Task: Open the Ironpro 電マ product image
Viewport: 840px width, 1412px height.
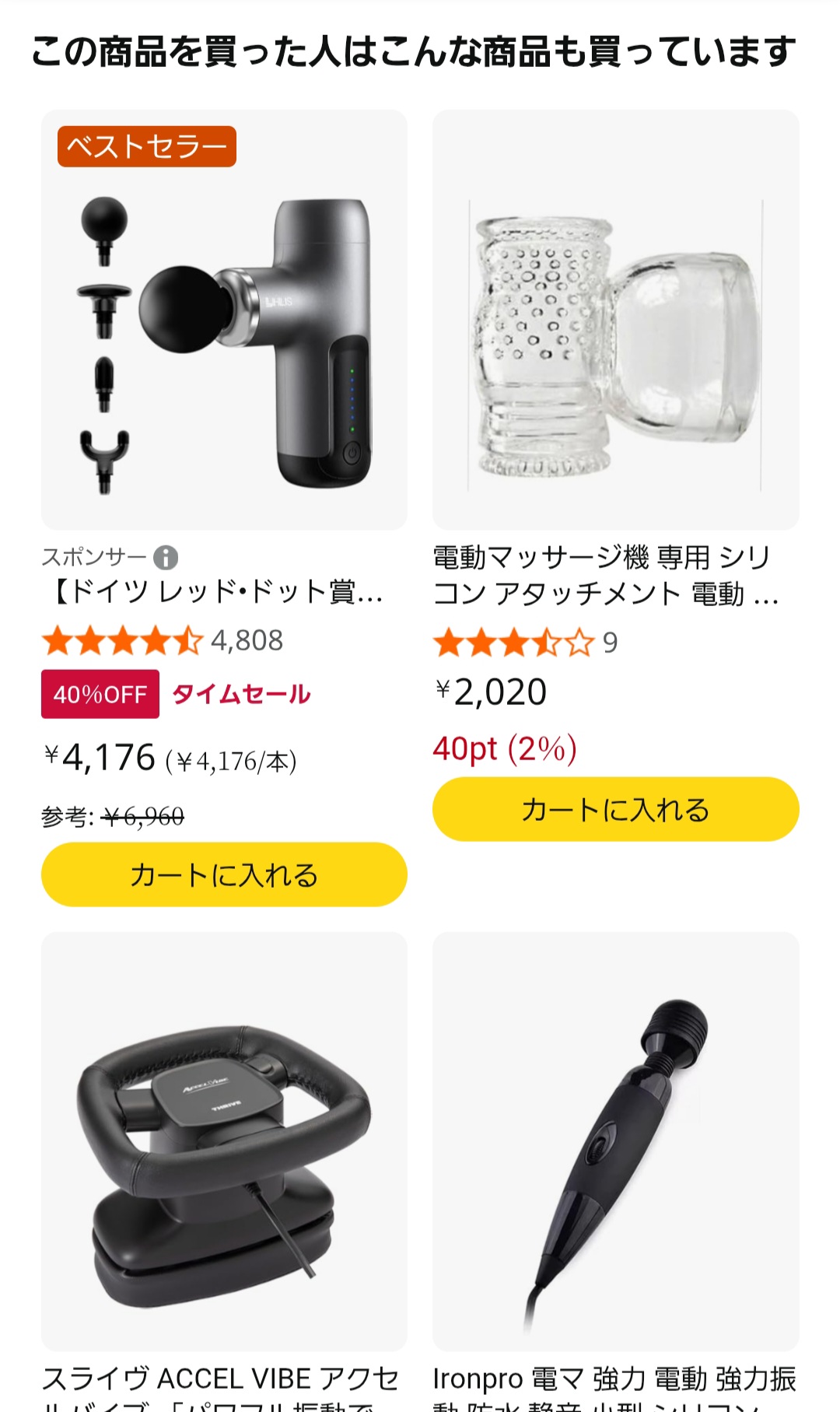Action: pyautogui.click(x=615, y=1140)
